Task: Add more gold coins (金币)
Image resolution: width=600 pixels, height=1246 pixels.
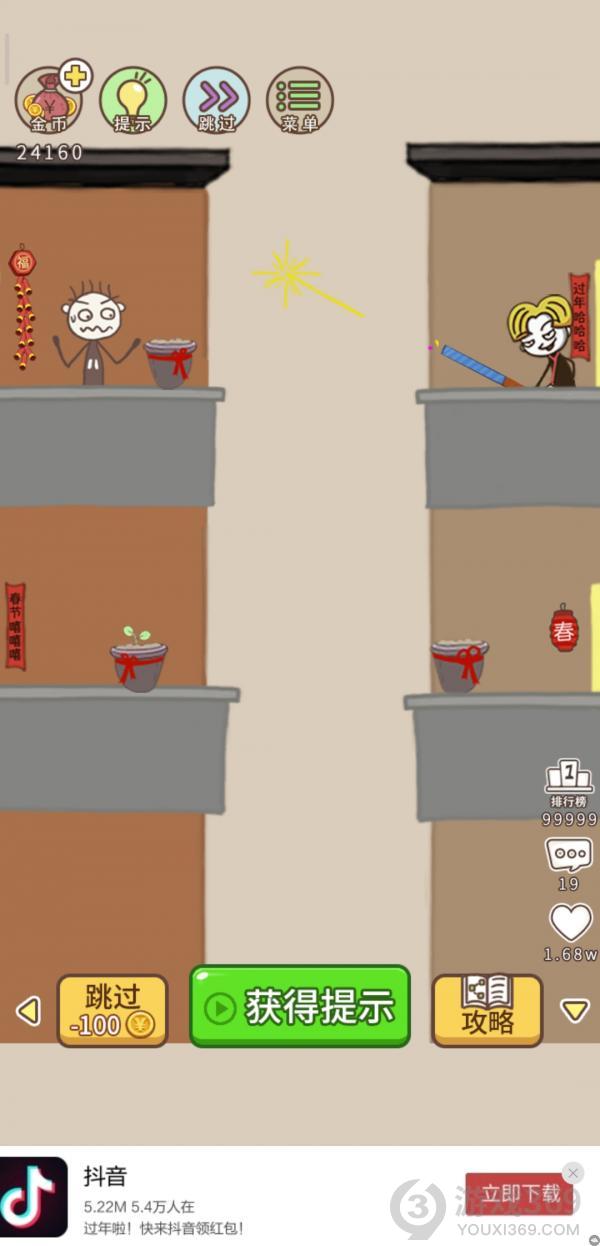Action: pyautogui.click(x=75, y=76)
